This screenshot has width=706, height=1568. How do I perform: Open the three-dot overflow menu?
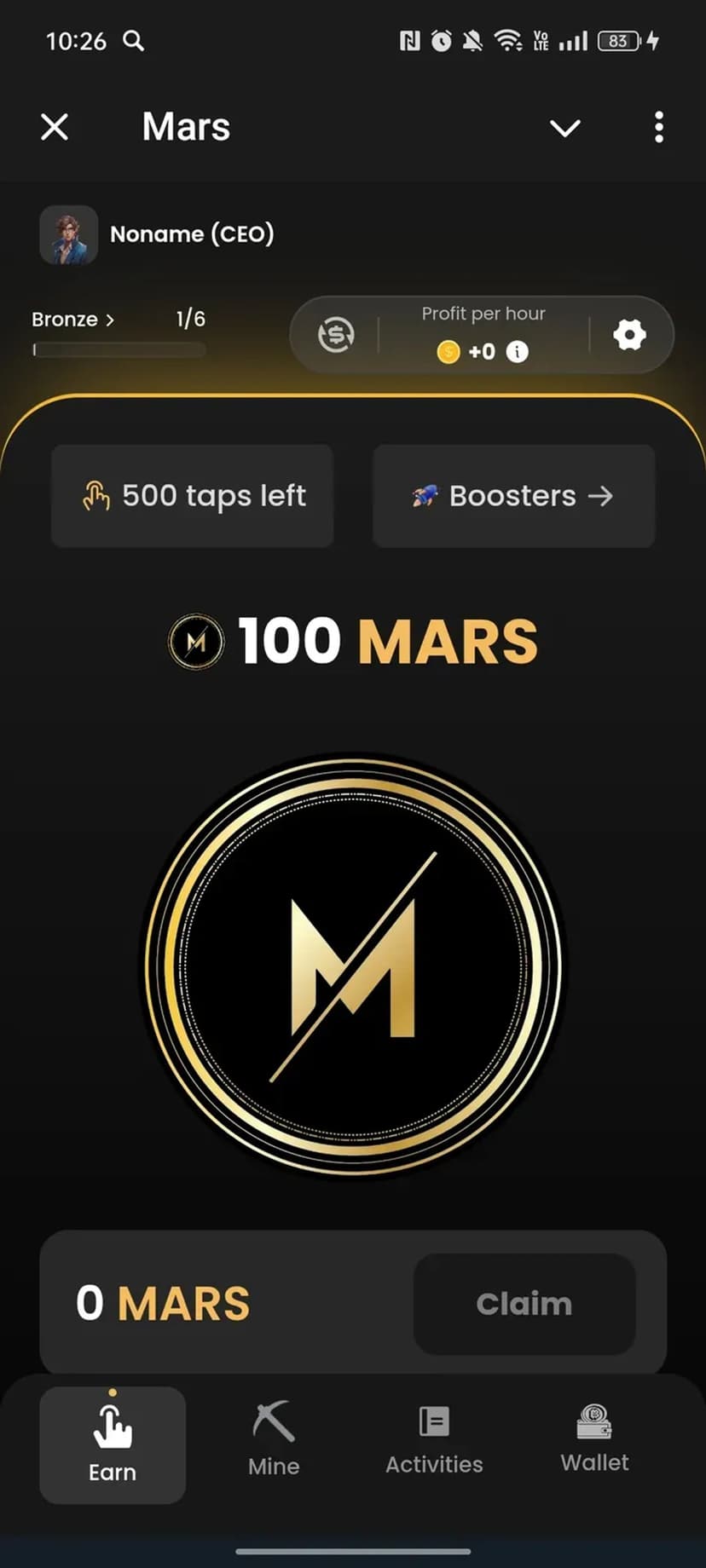click(x=658, y=128)
